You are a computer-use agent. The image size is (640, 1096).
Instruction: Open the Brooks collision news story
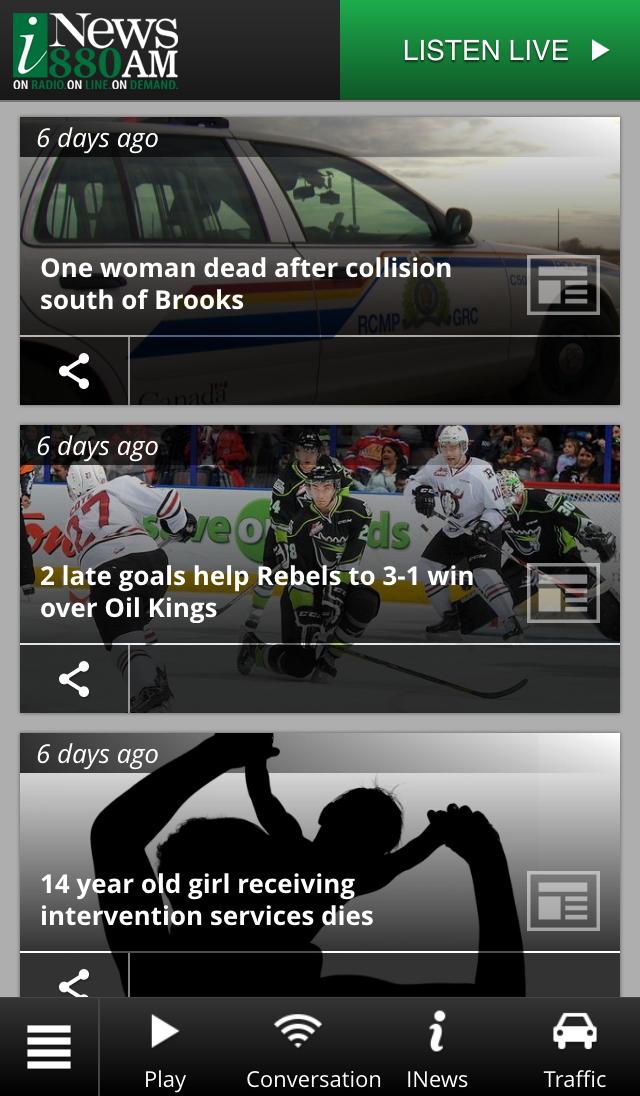(245, 284)
